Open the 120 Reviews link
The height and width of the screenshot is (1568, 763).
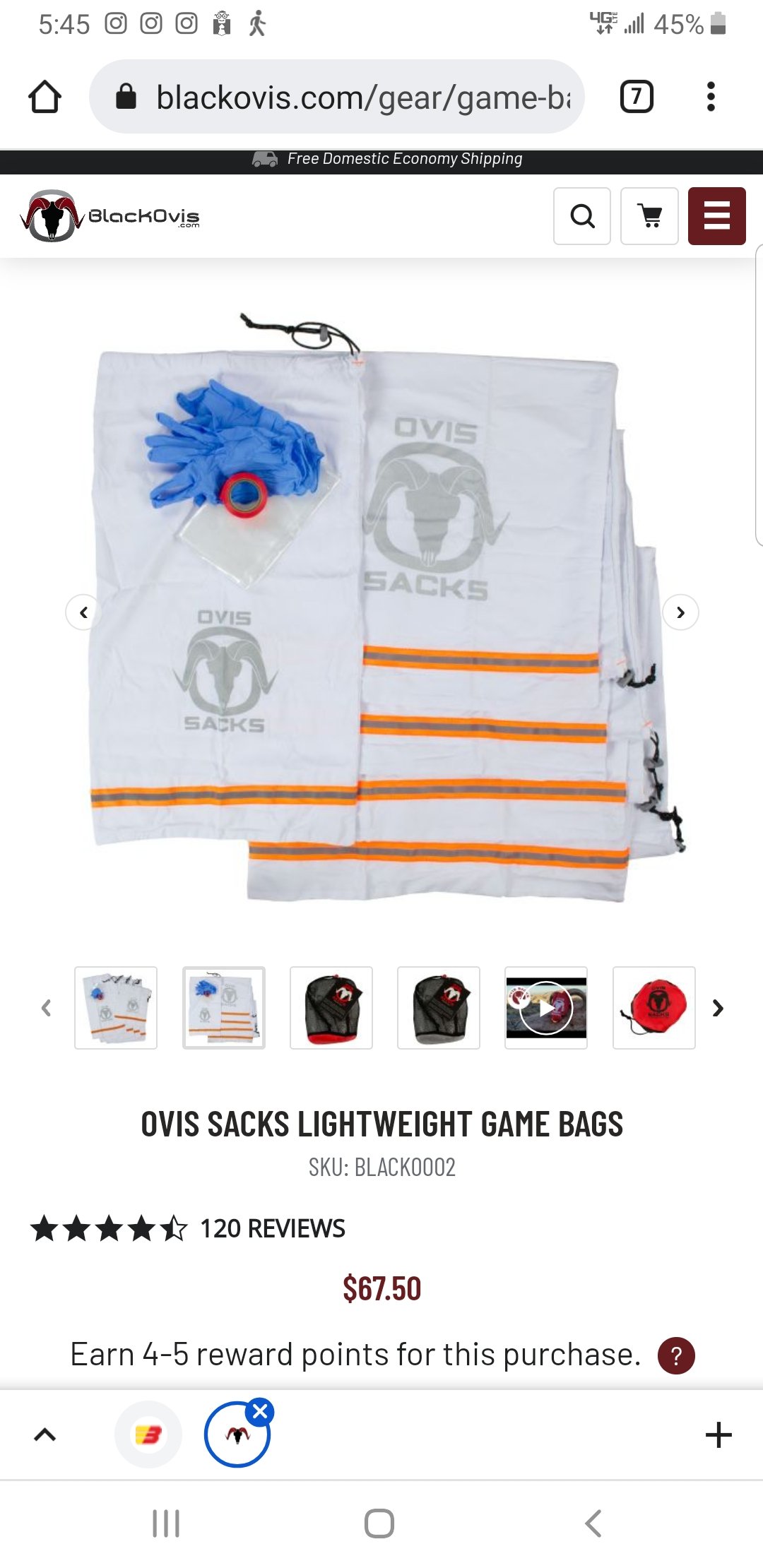tap(273, 1228)
